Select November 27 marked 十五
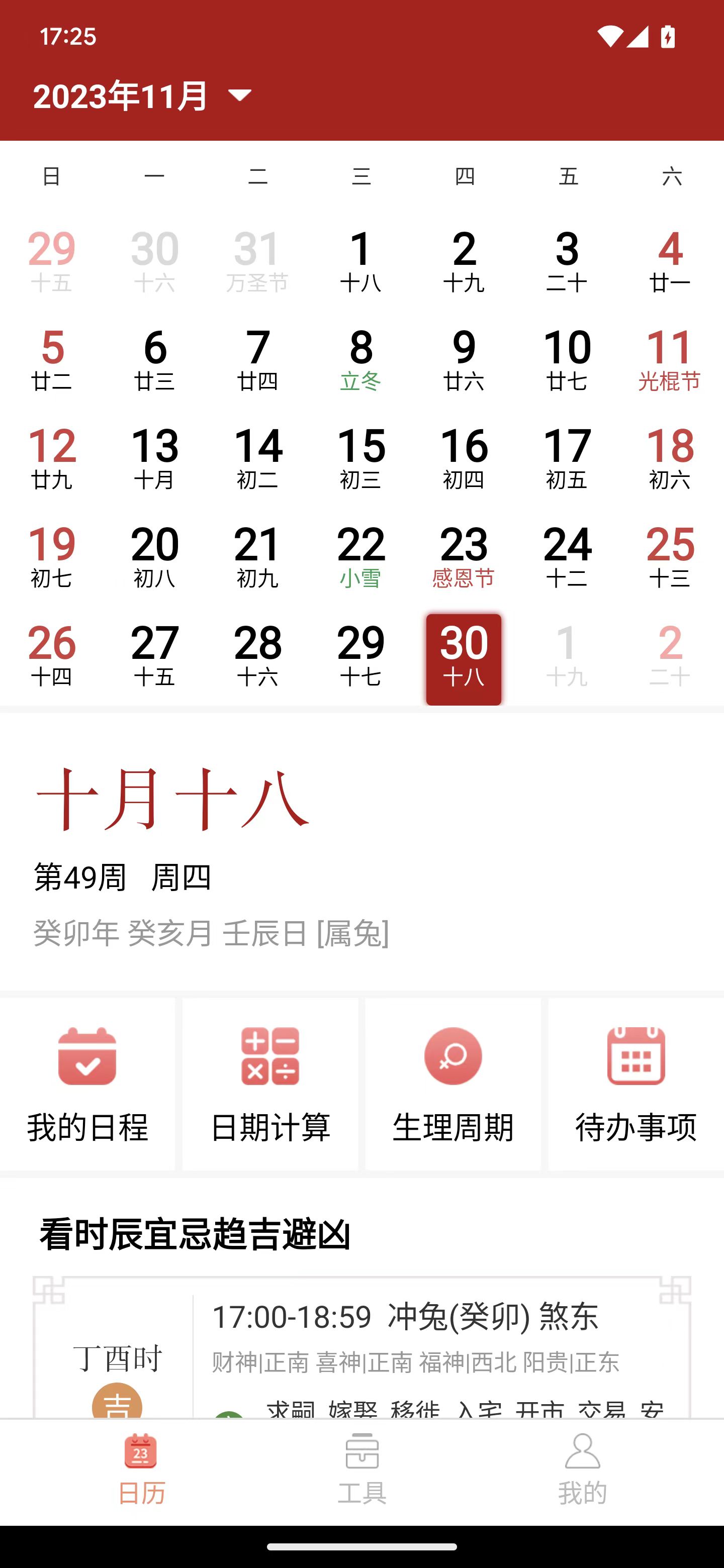This screenshot has width=724, height=1568. pos(155,655)
